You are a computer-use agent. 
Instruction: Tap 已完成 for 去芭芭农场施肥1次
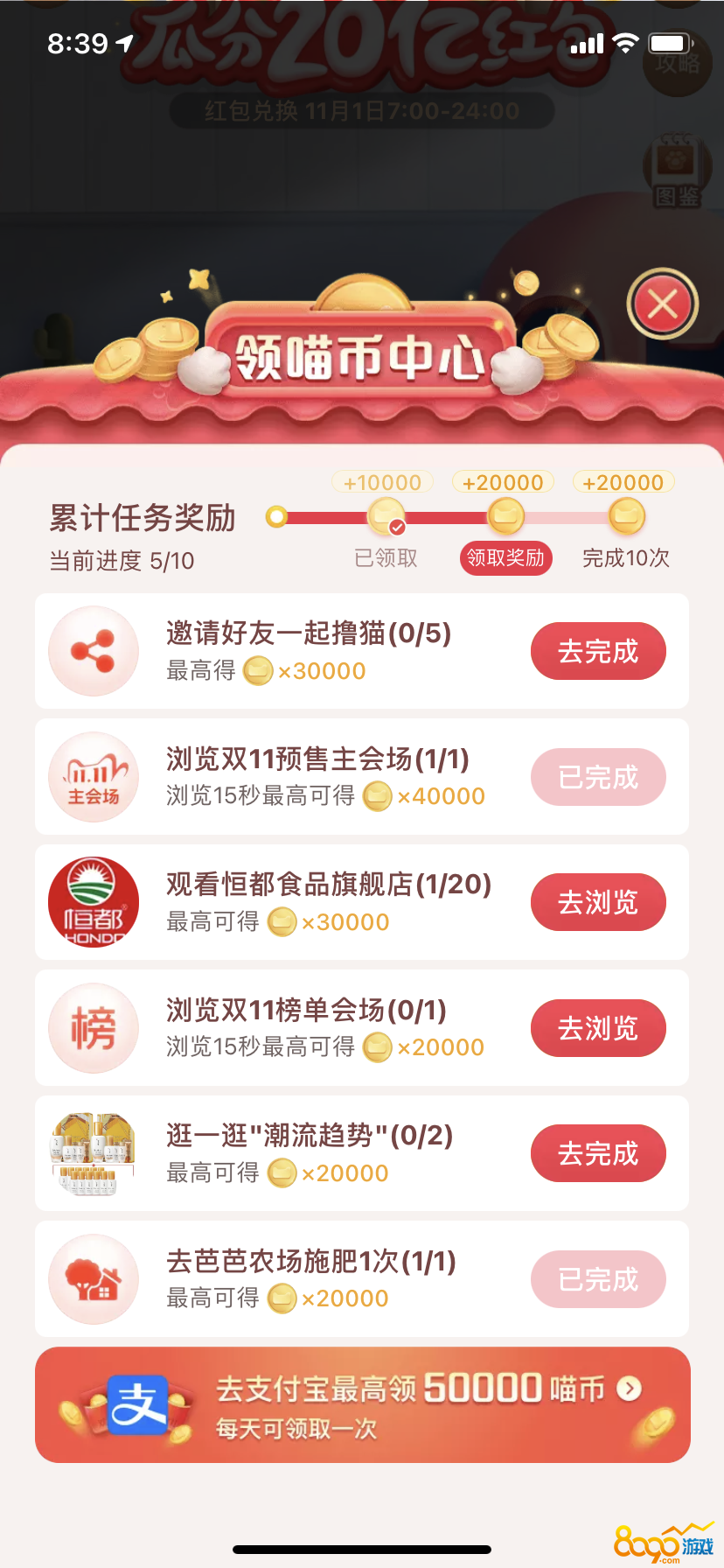598,1279
